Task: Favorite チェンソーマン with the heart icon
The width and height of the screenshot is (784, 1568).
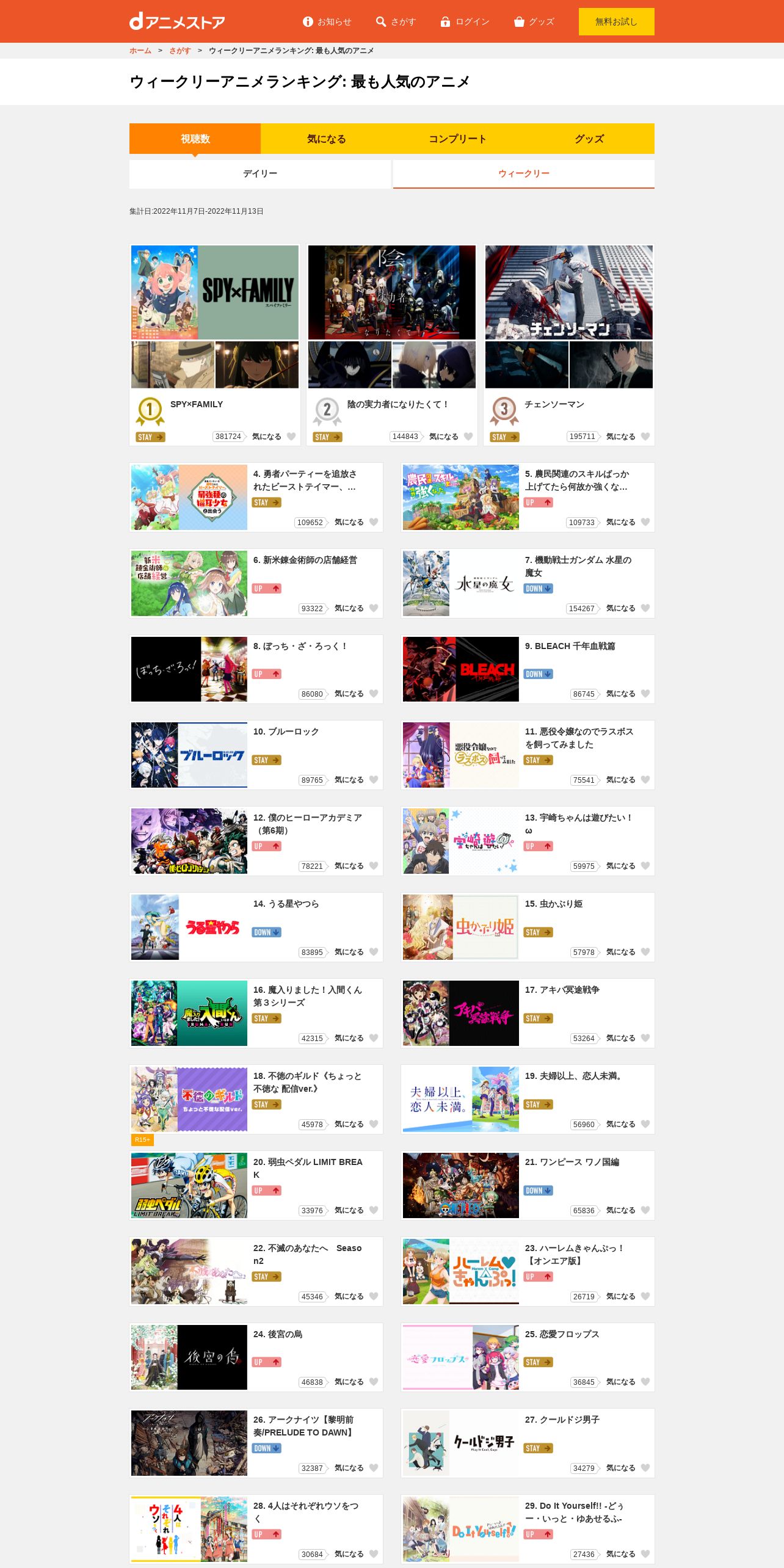Action: pyautogui.click(x=645, y=437)
